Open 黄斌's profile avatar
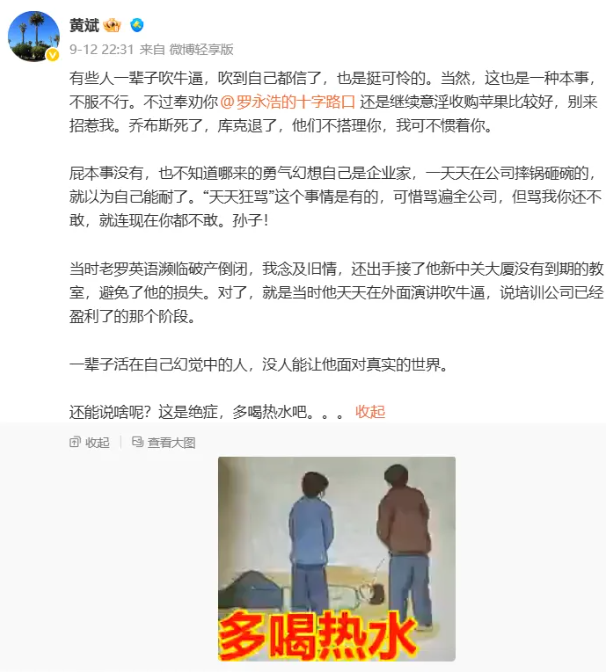 click(x=34, y=36)
